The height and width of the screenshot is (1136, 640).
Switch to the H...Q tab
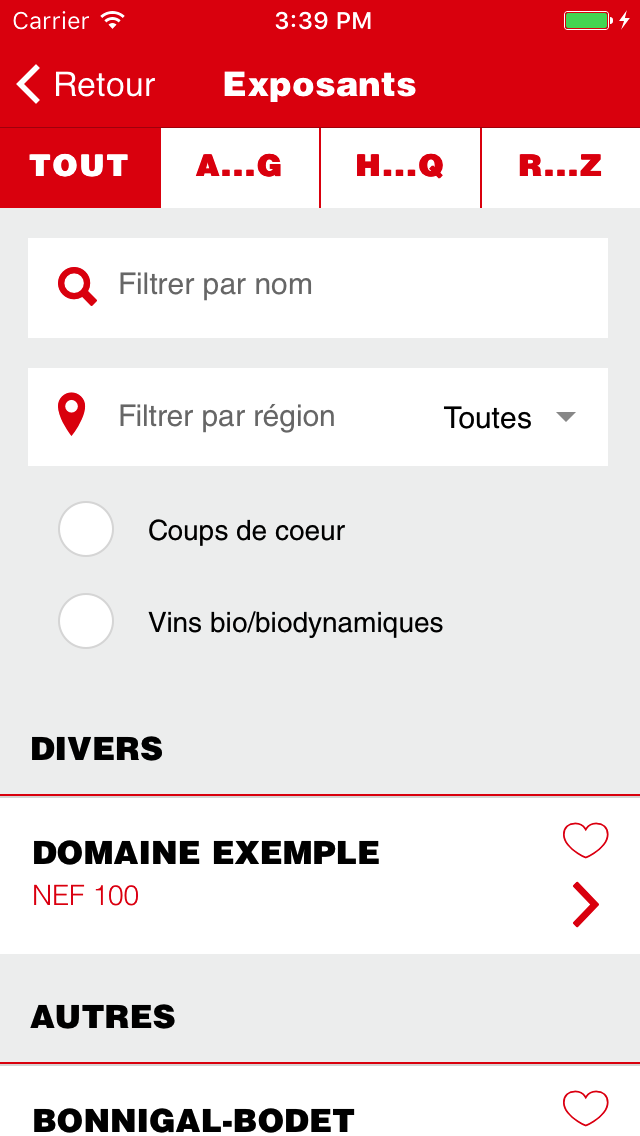400,167
